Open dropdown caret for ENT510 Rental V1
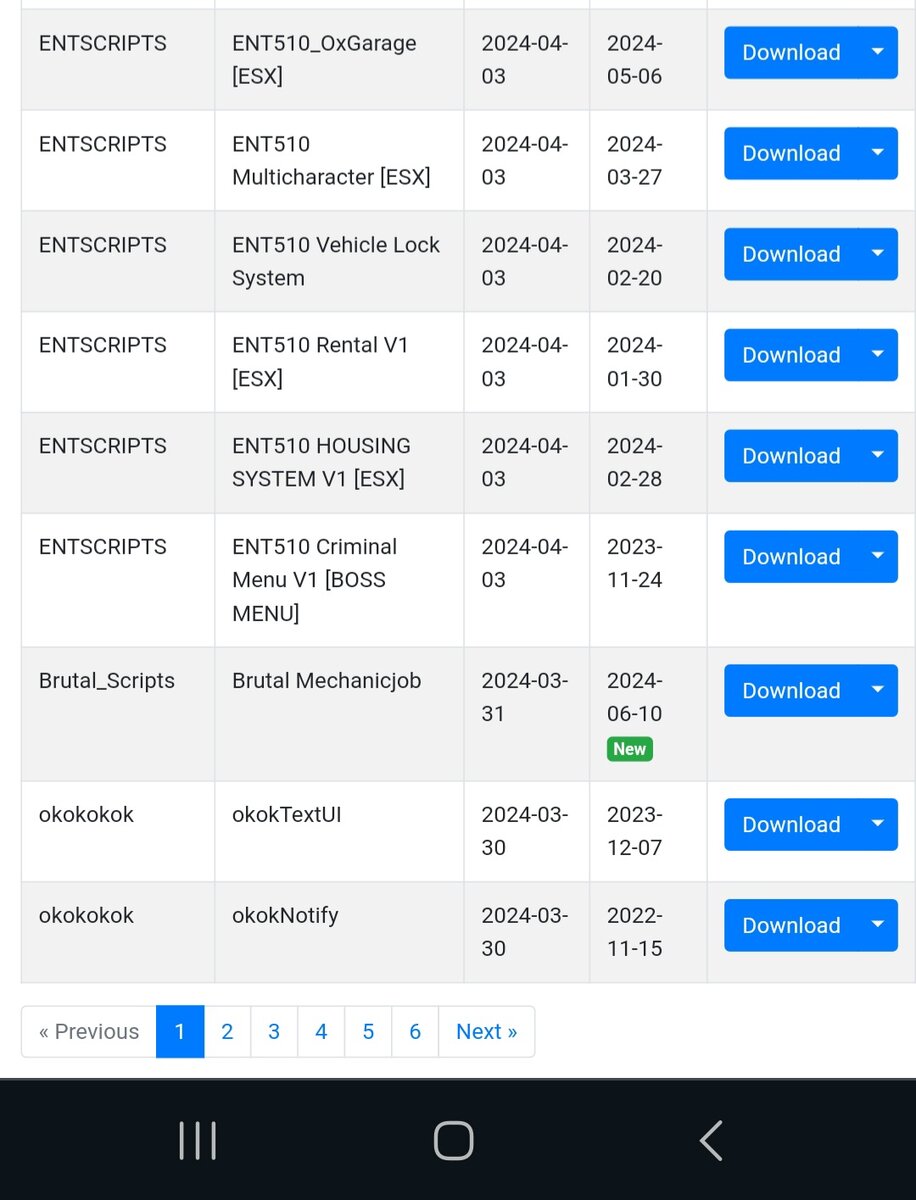This screenshot has height=1200, width=916. [878, 355]
